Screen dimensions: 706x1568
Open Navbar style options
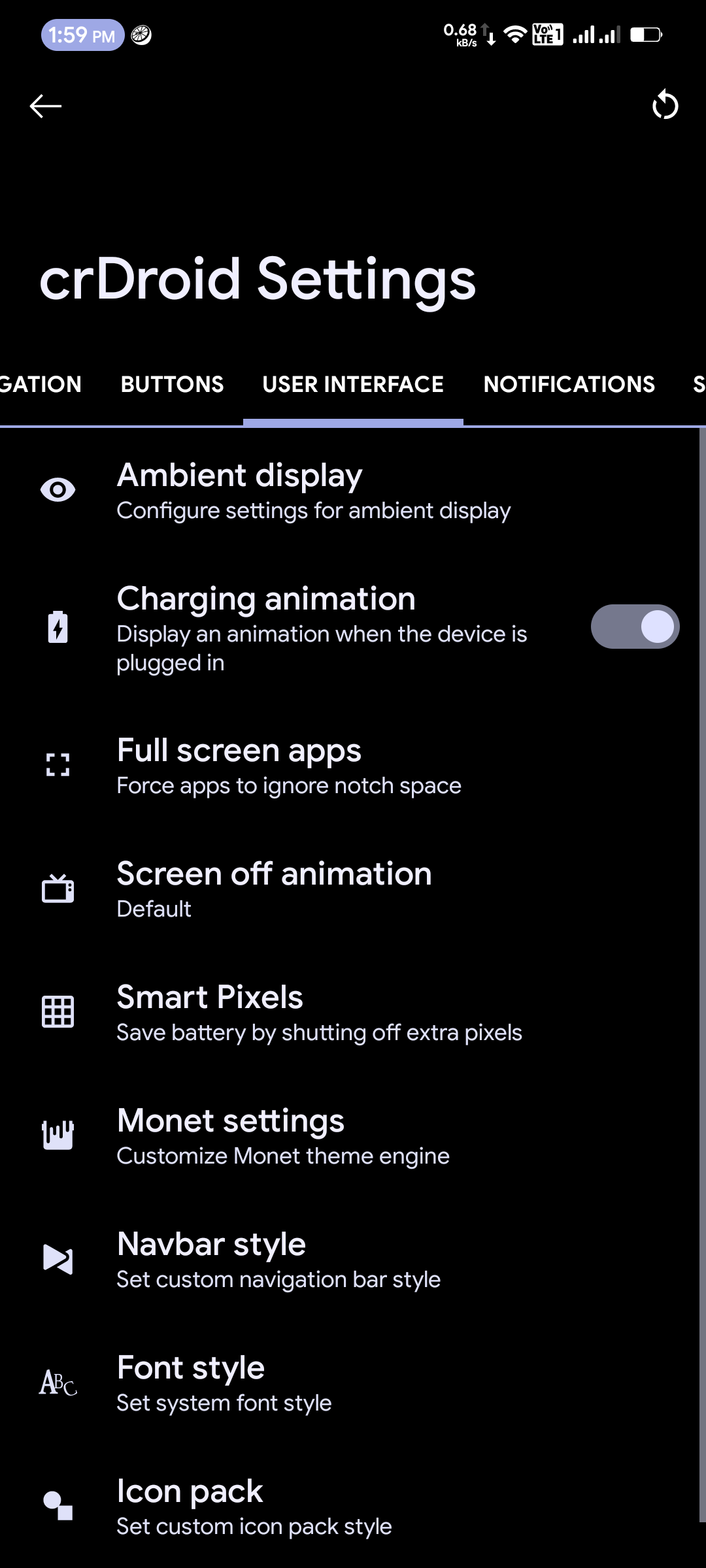(278, 1260)
